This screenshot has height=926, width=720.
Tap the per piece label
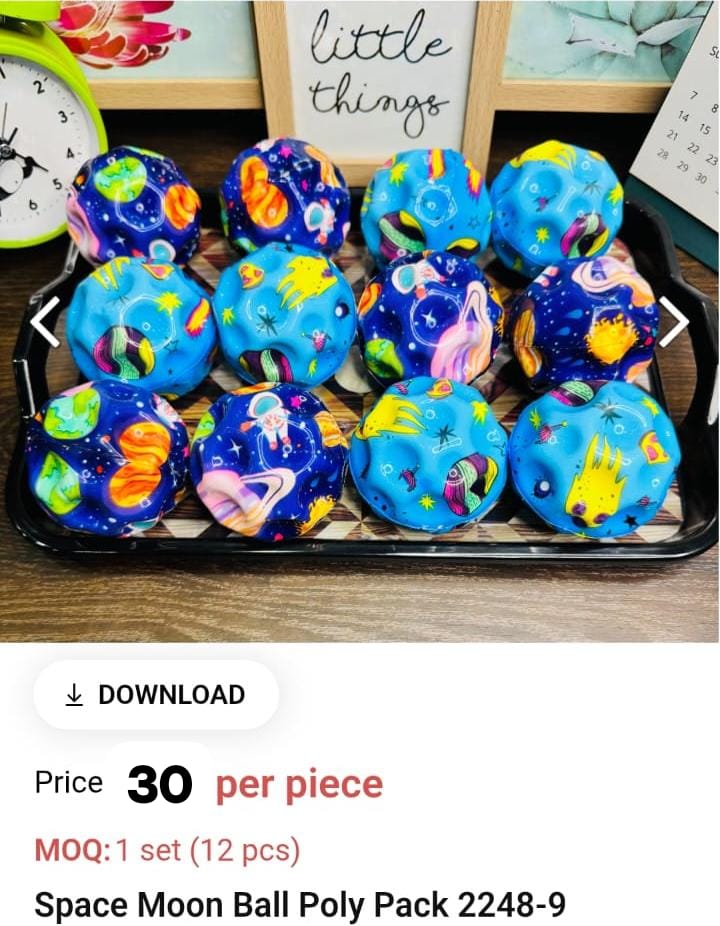tap(296, 786)
